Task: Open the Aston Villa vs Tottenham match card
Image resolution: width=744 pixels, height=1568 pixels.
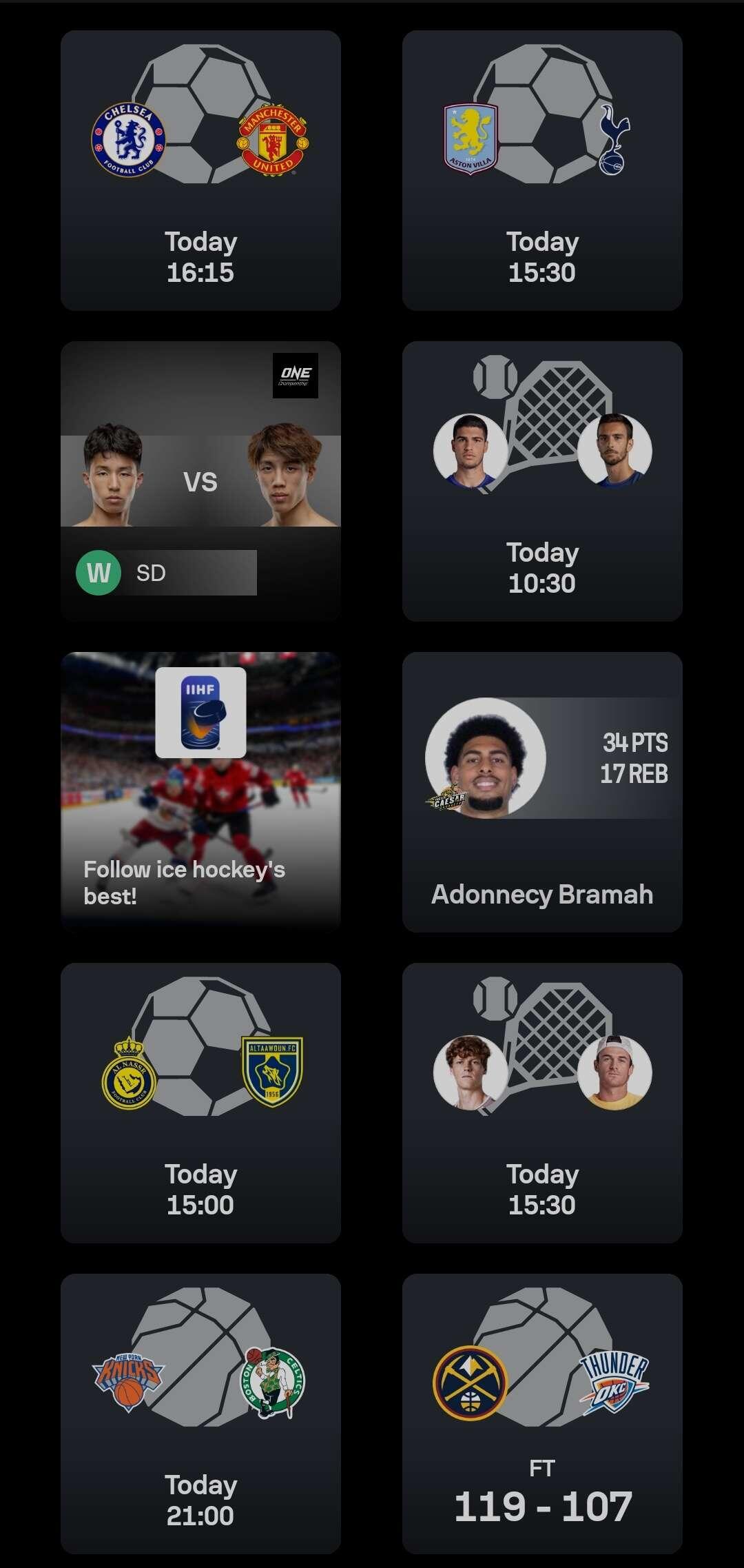Action: (542, 170)
